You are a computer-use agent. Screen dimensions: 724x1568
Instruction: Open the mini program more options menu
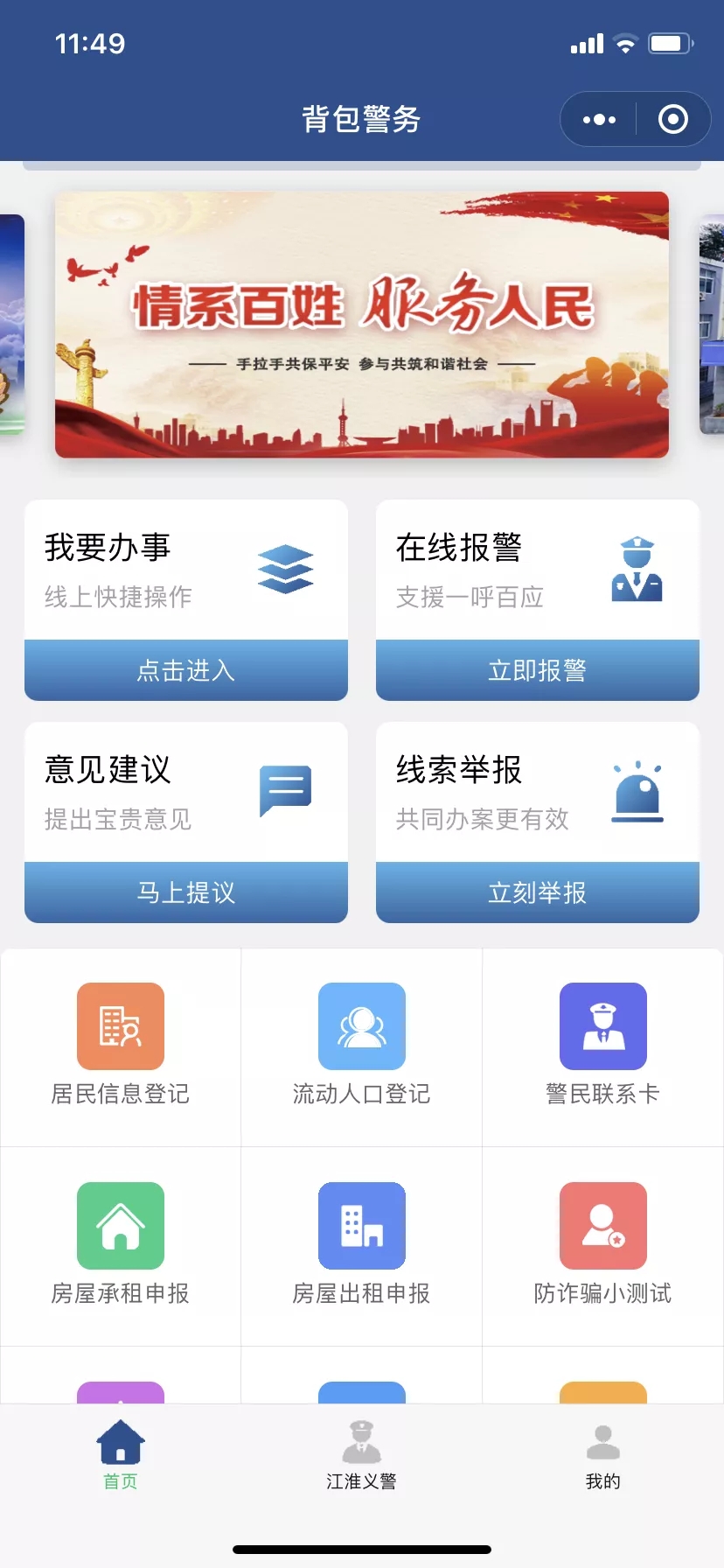599,119
